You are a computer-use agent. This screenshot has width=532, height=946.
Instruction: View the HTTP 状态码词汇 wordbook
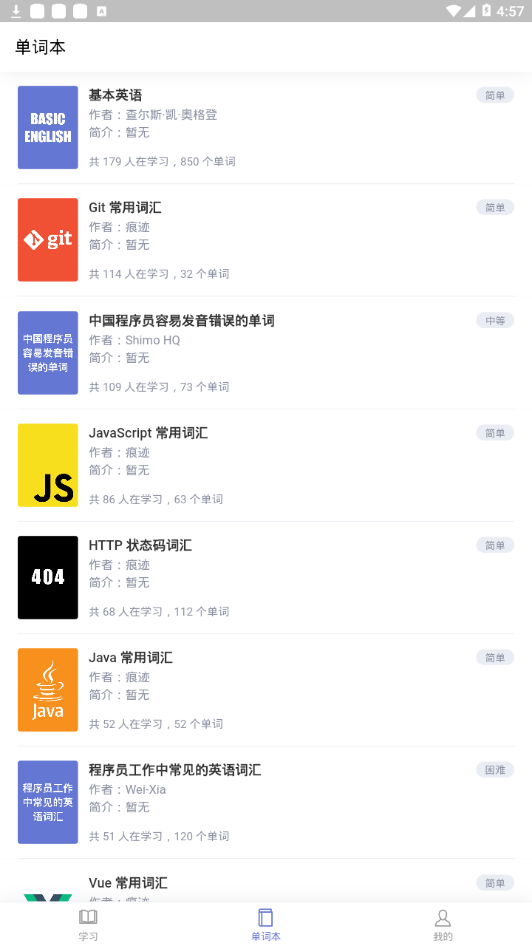(x=266, y=577)
